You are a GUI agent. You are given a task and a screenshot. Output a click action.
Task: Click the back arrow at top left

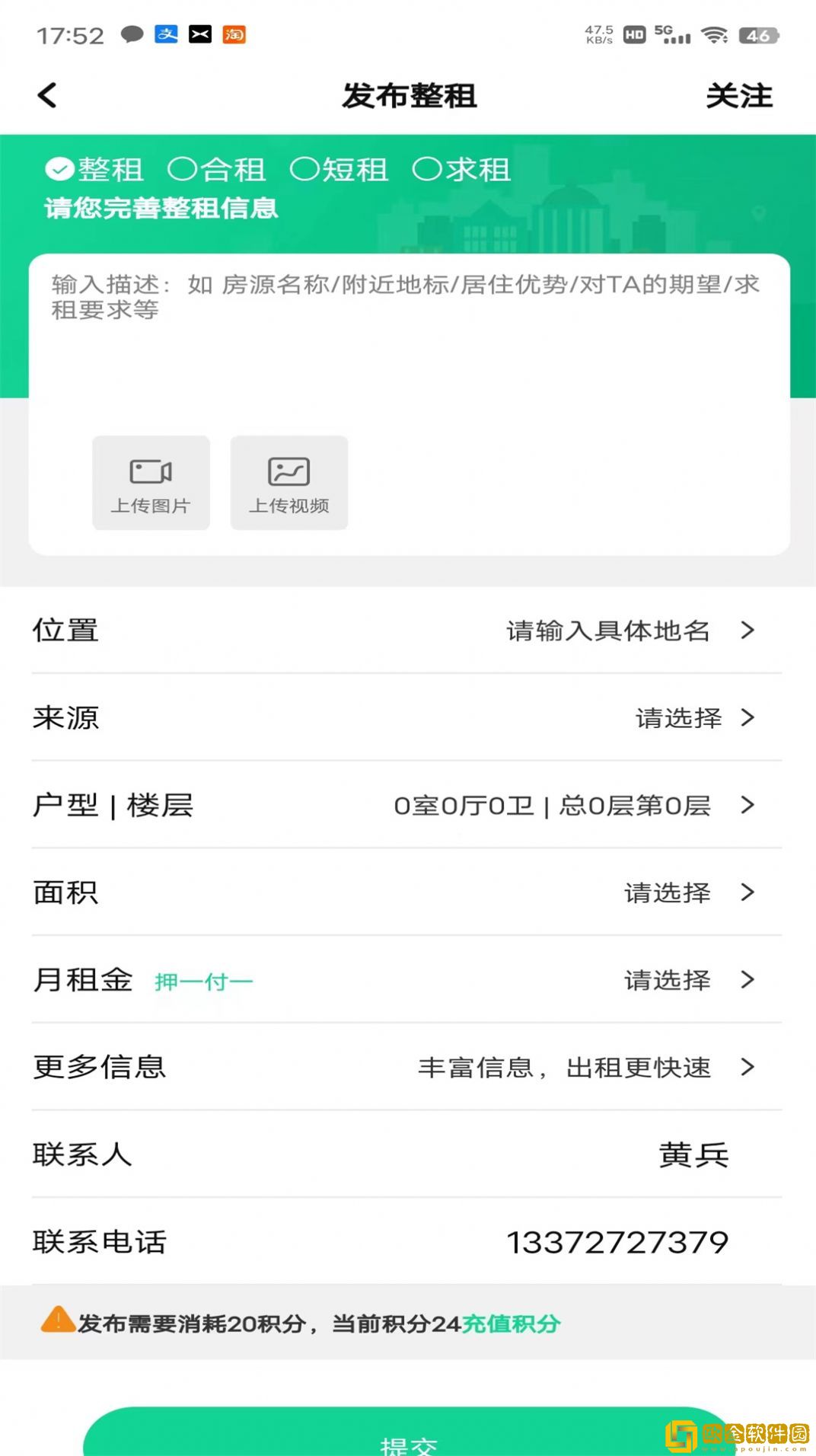tap(46, 95)
